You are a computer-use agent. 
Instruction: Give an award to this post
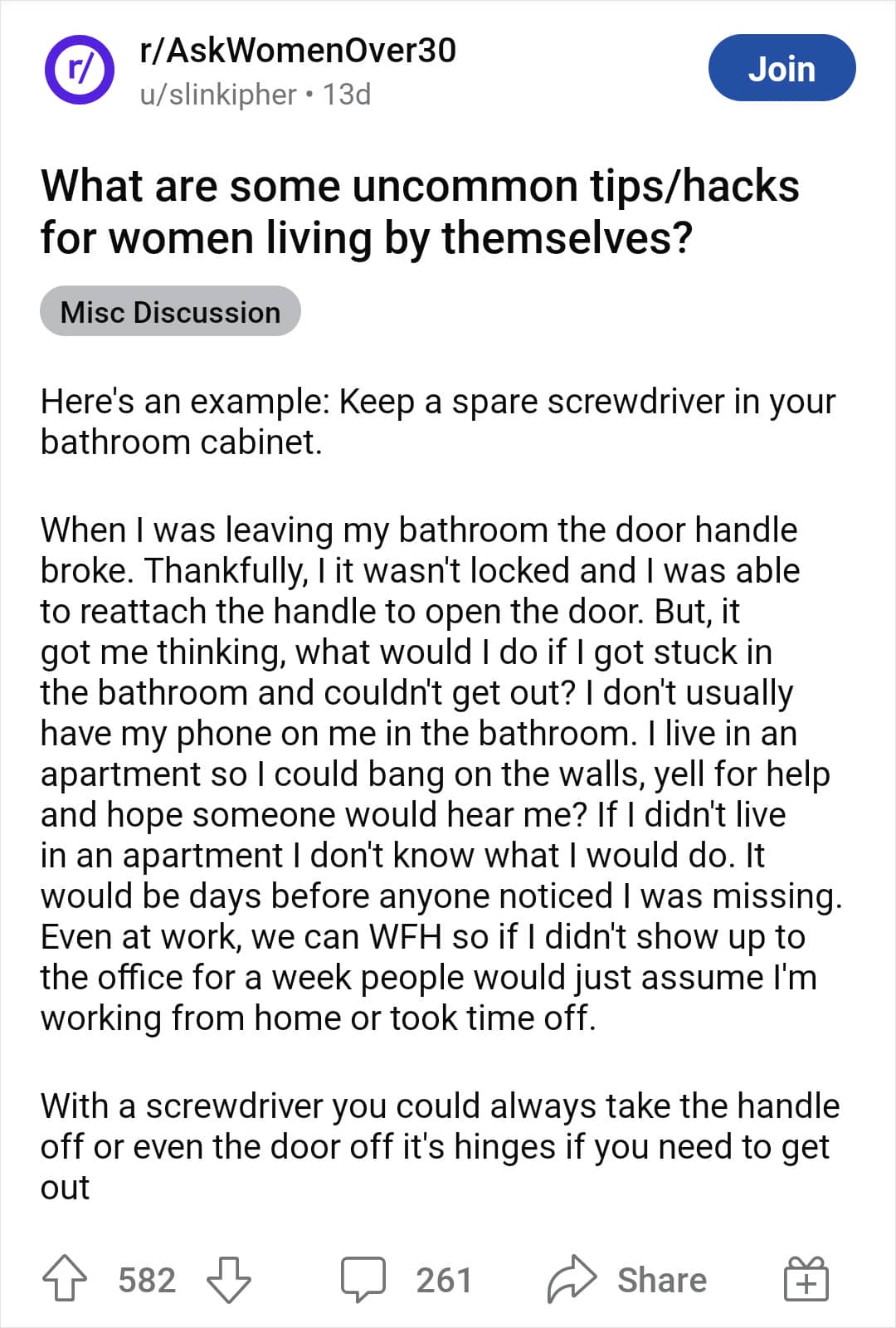(x=806, y=1279)
